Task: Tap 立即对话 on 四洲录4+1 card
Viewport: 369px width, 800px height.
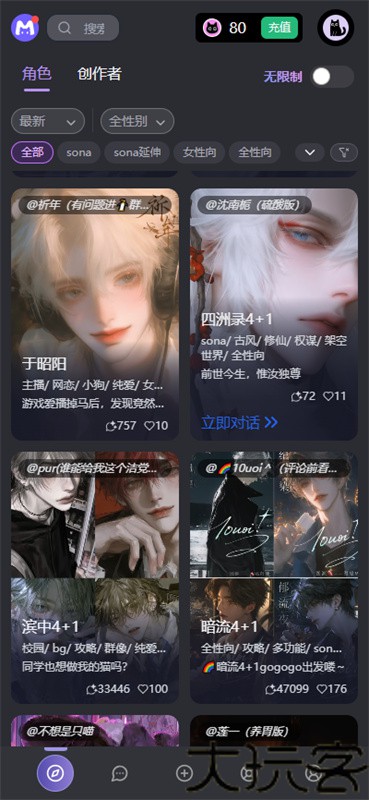Action: click(239, 422)
